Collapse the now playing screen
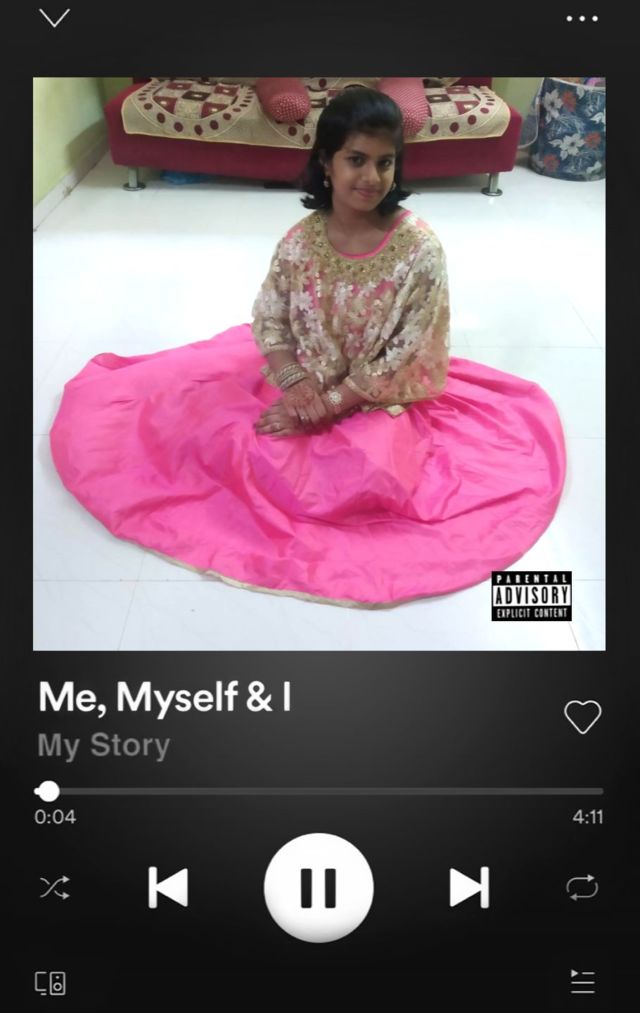 pos(54,18)
